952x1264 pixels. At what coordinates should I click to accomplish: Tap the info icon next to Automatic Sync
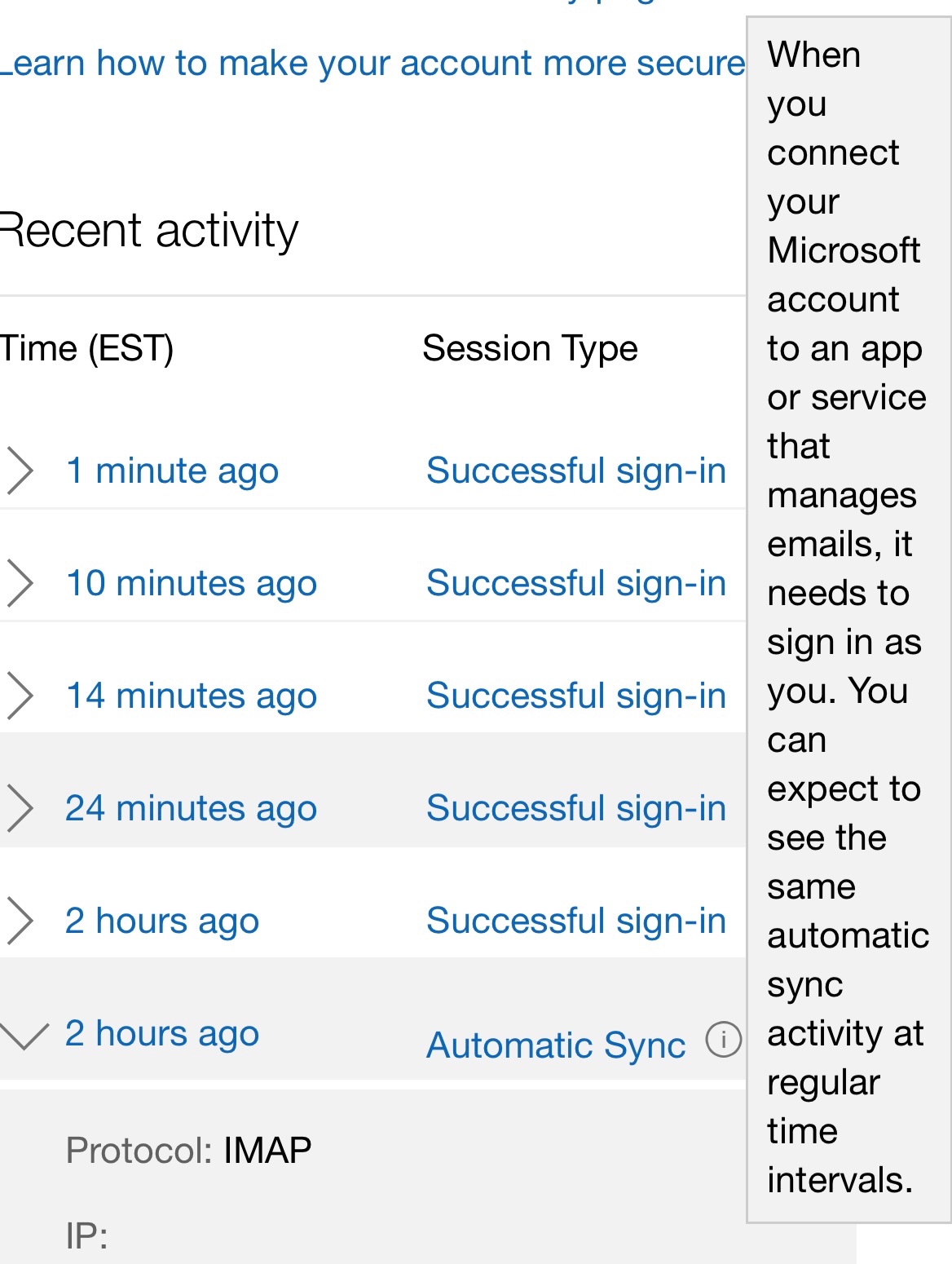(x=723, y=1040)
